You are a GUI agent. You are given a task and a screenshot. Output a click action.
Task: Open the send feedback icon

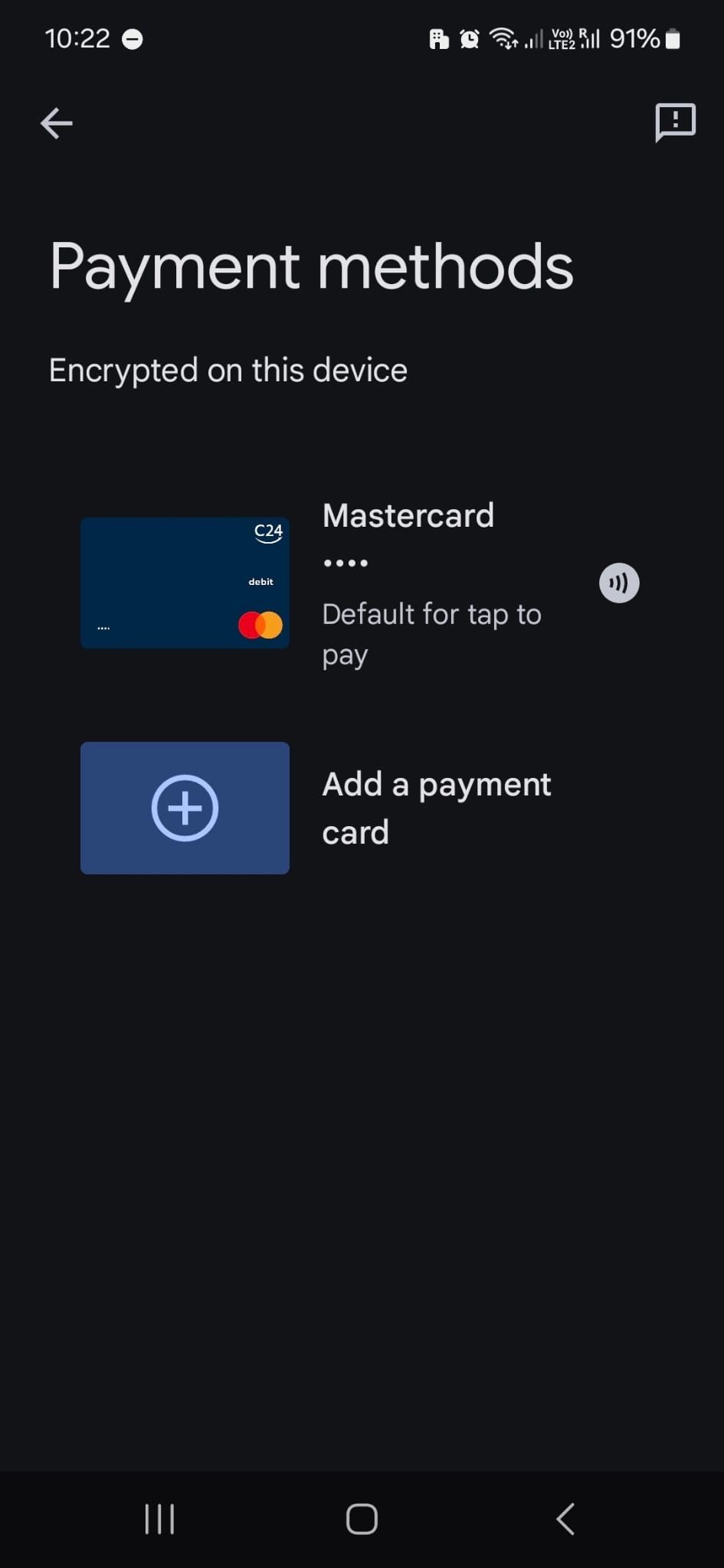[675, 122]
